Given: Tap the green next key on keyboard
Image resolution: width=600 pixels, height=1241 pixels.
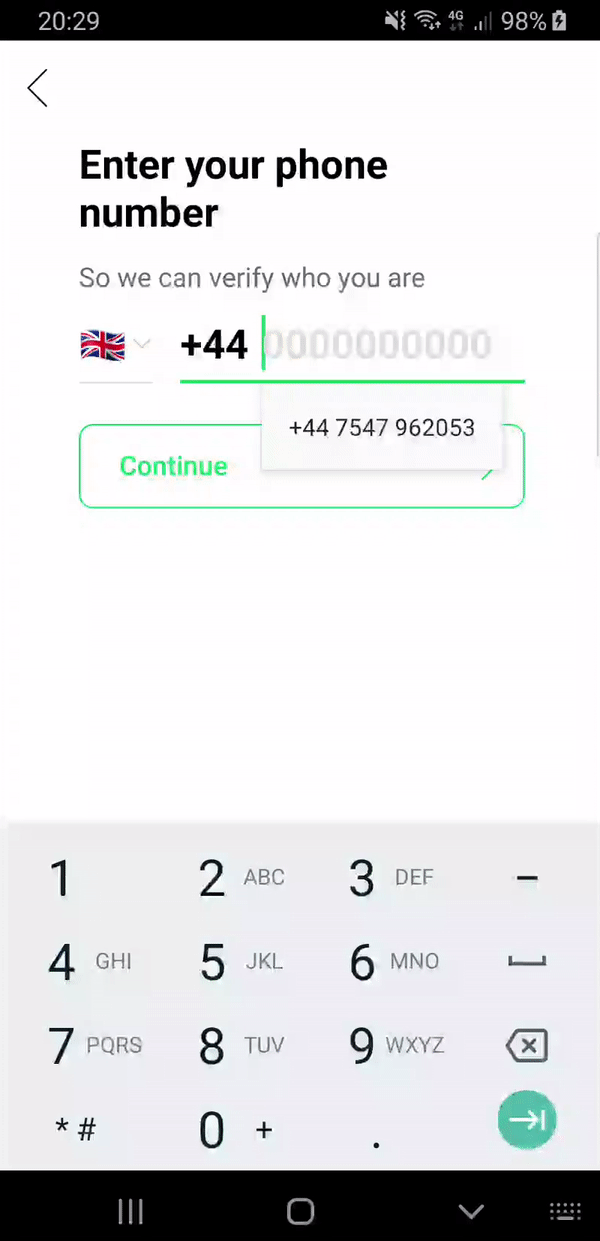Looking at the screenshot, I should [x=526, y=1119].
